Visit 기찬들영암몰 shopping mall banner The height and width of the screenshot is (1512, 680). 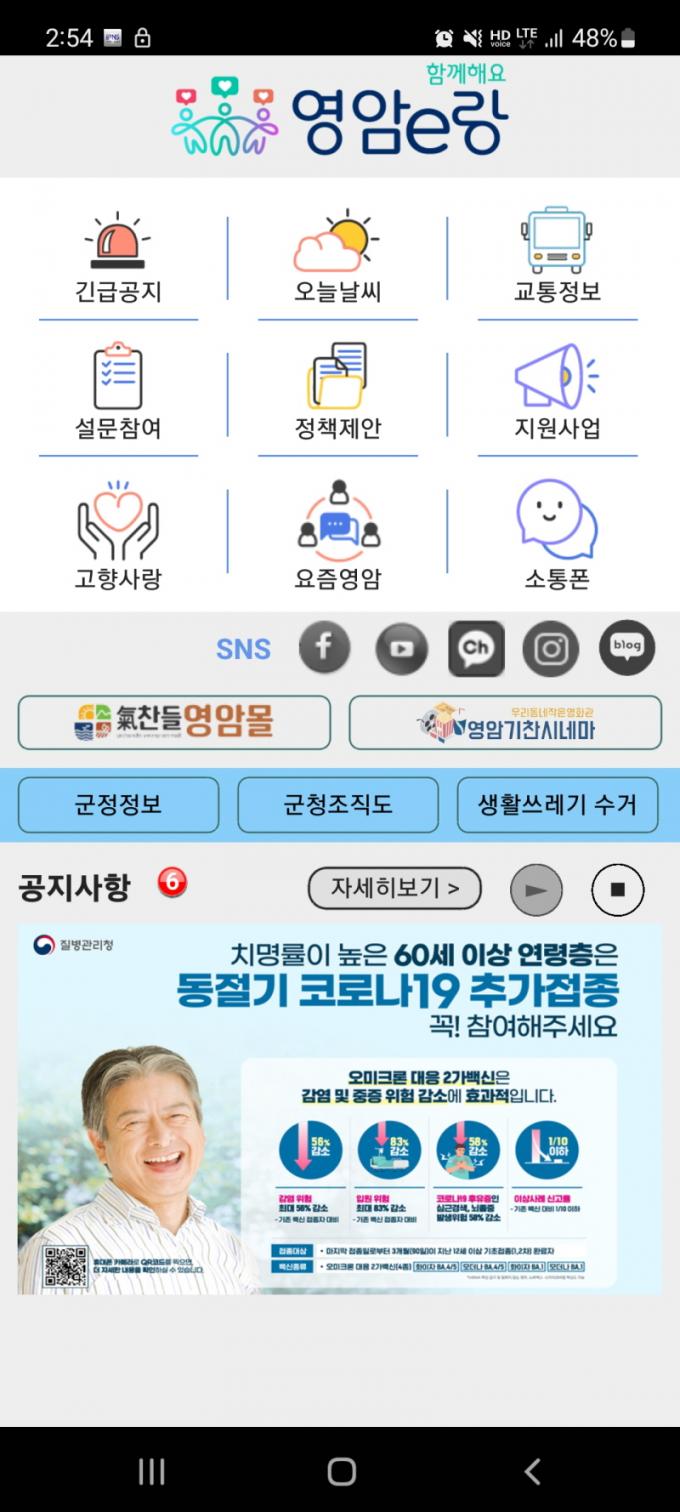(174, 722)
